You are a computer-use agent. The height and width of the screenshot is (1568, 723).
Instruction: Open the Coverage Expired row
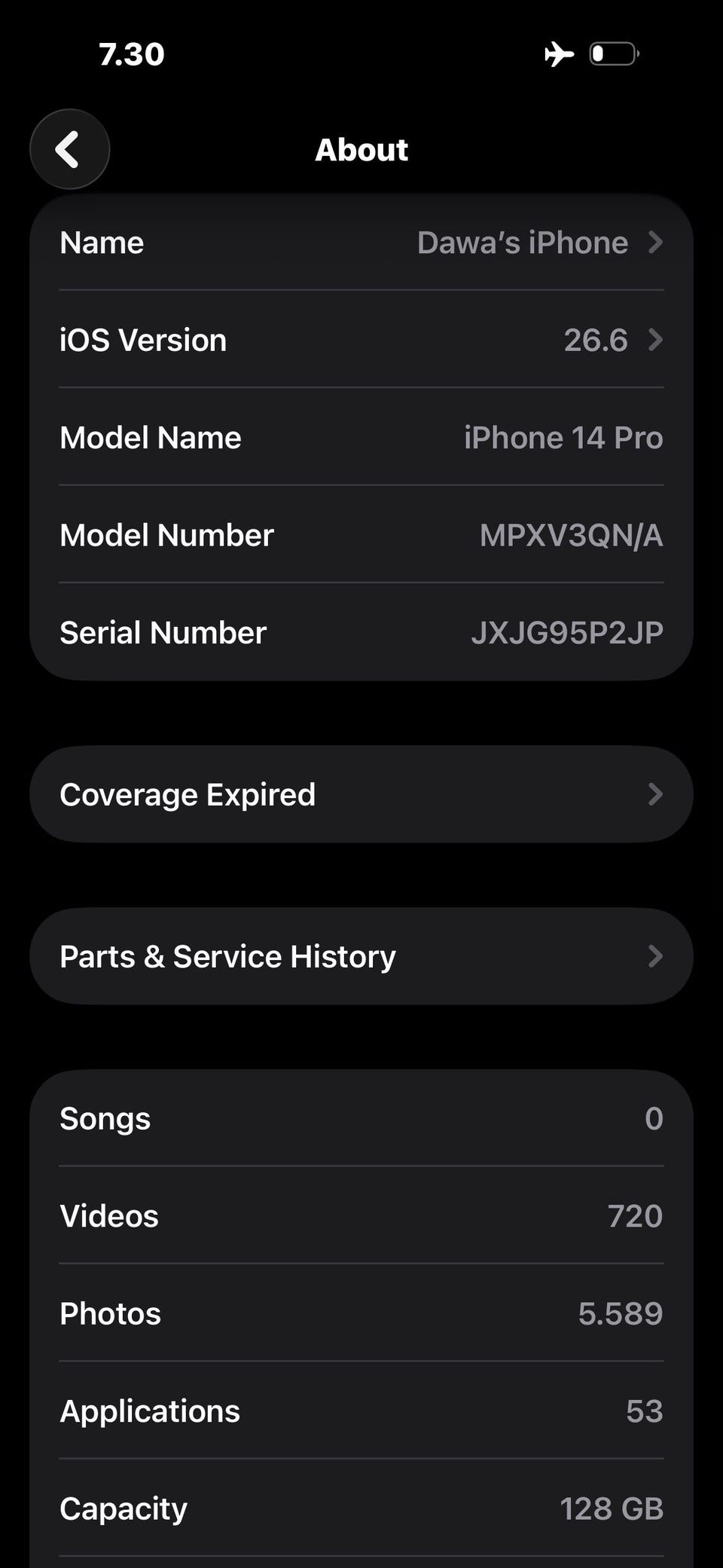click(361, 794)
